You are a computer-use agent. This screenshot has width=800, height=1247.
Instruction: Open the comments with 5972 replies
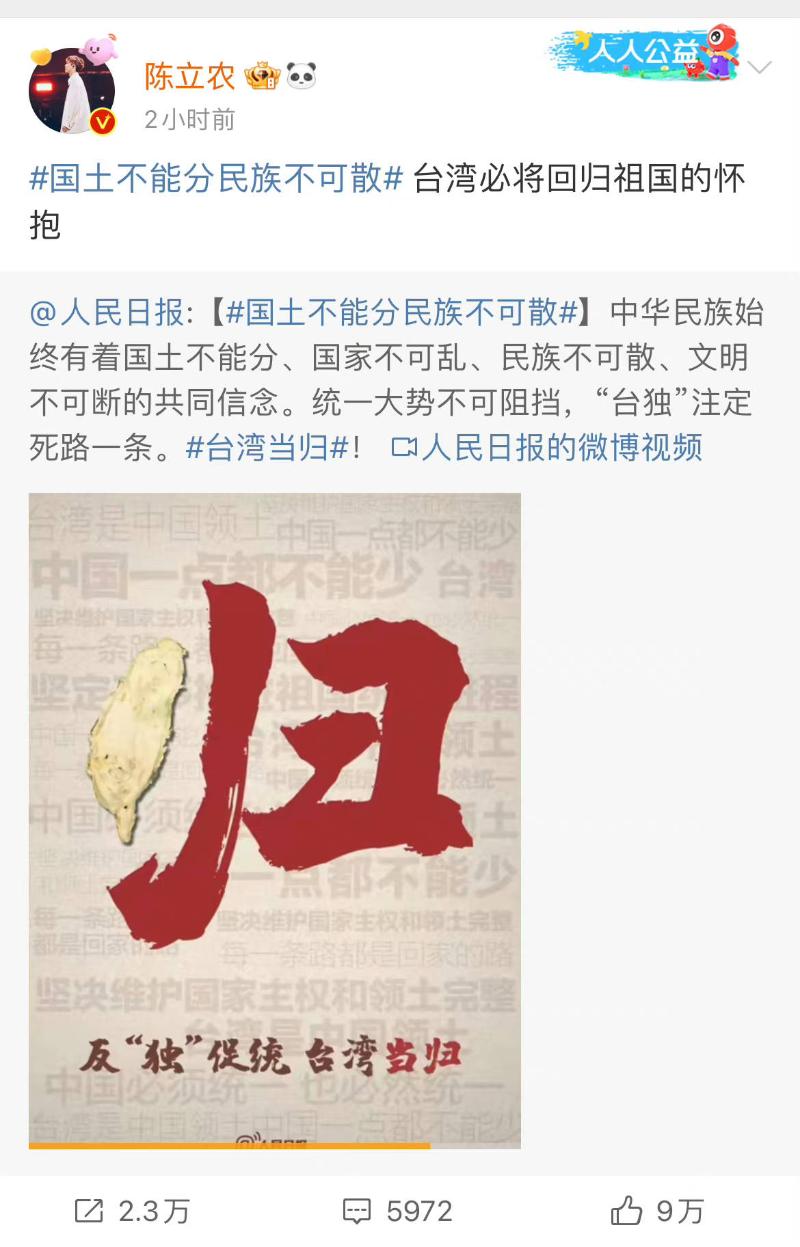click(x=398, y=1212)
